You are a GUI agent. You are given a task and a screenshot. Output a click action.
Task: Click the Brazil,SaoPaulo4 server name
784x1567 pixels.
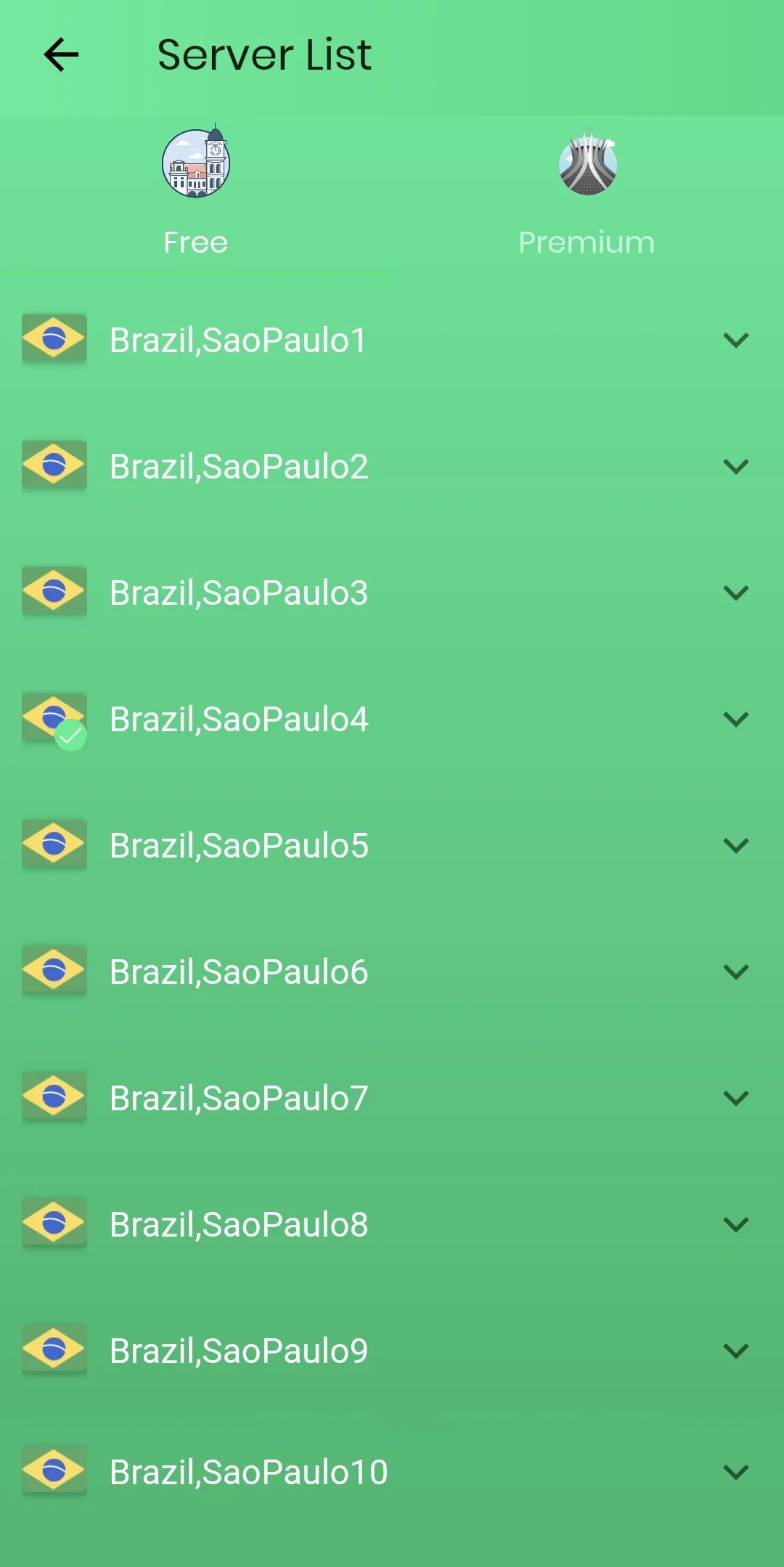240,719
